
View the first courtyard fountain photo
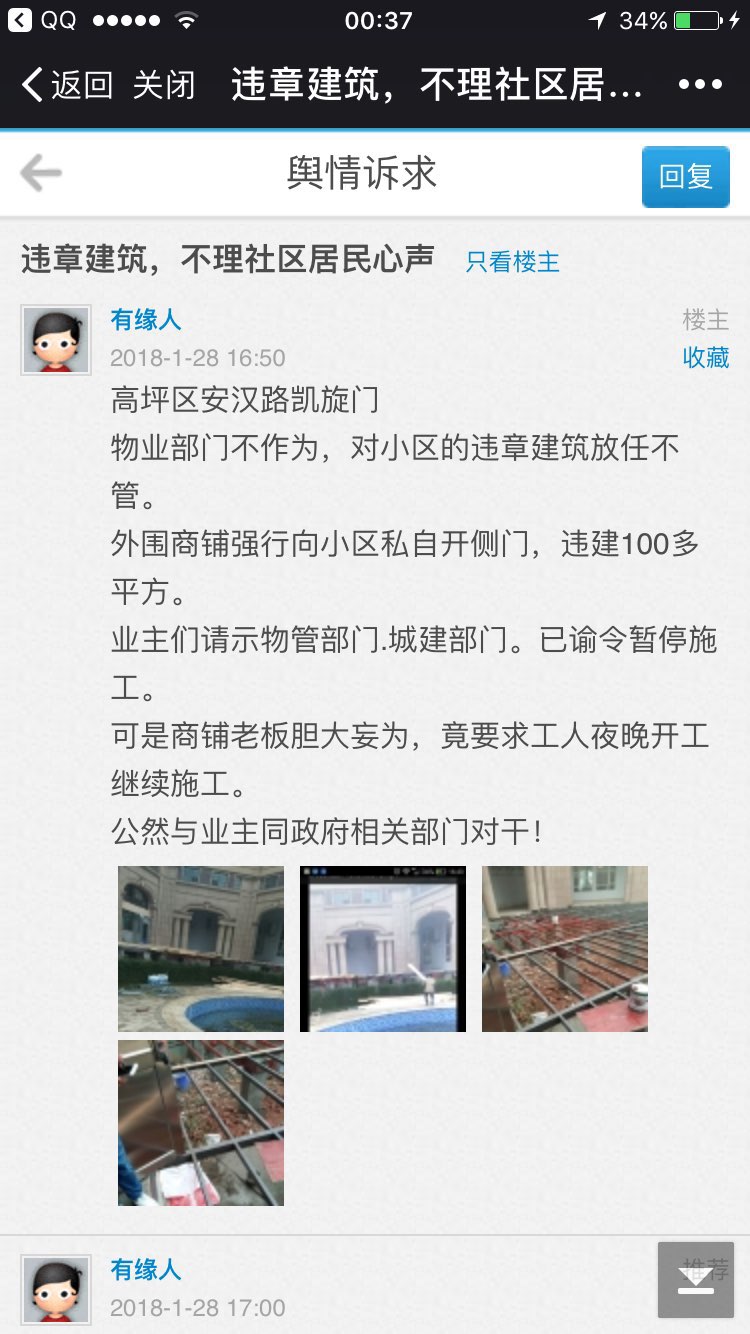200,948
